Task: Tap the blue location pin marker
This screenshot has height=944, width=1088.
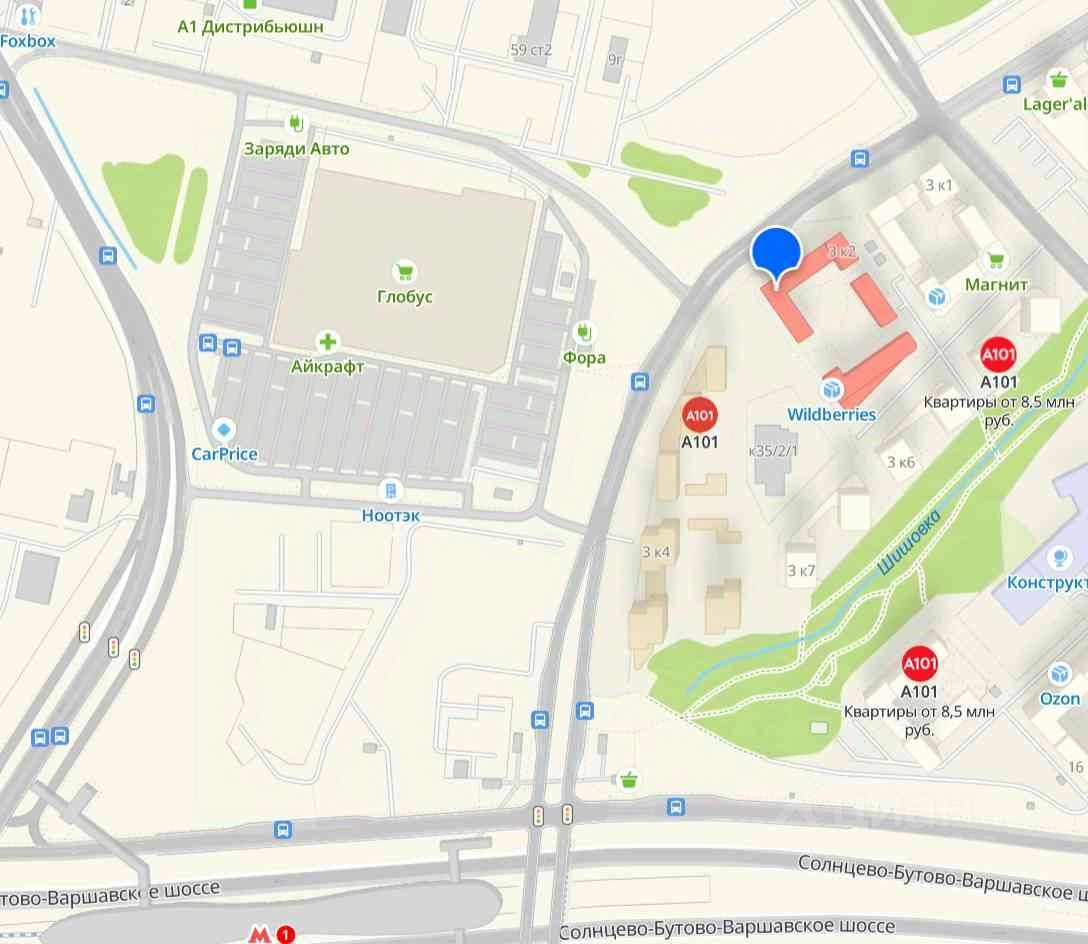Action: (x=776, y=250)
